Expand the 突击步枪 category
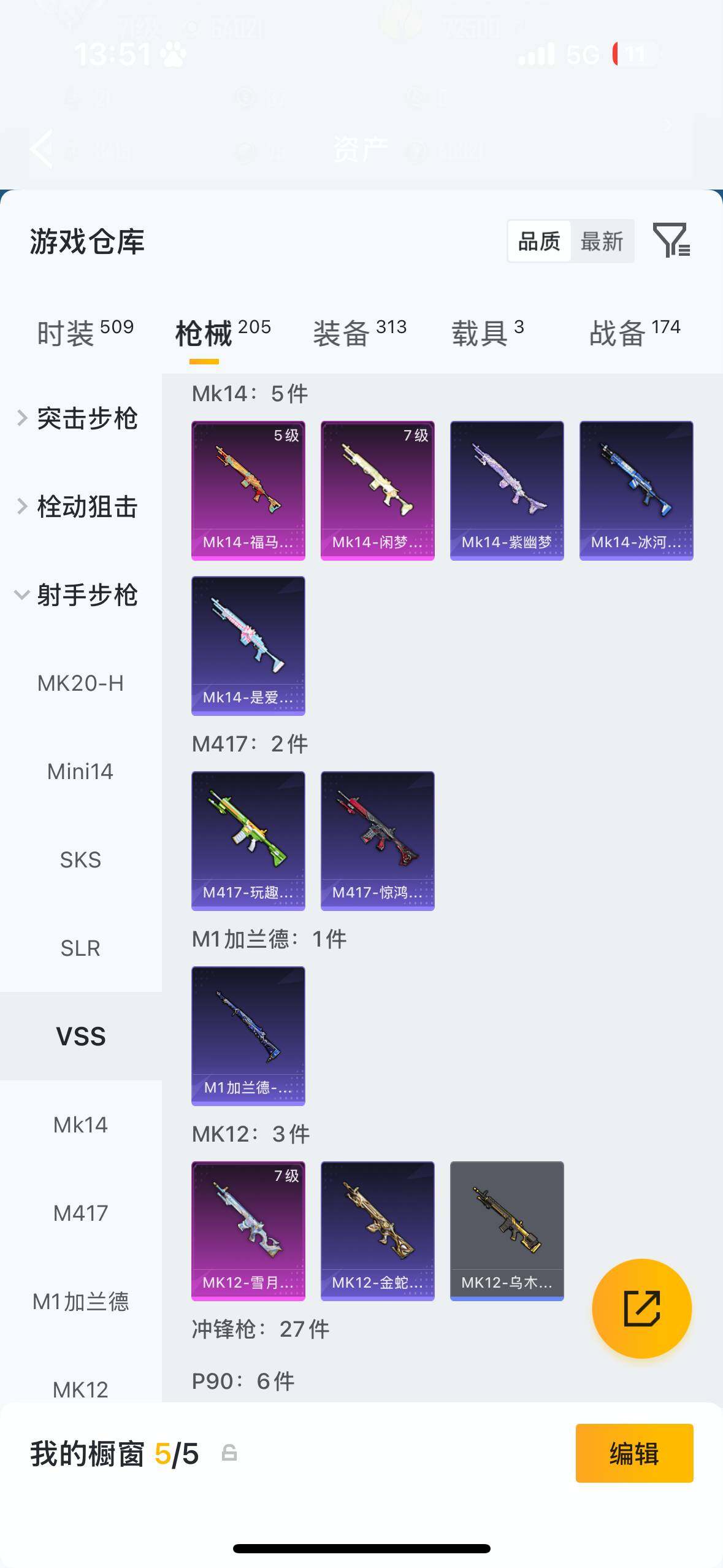 click(x=85, y=418)
